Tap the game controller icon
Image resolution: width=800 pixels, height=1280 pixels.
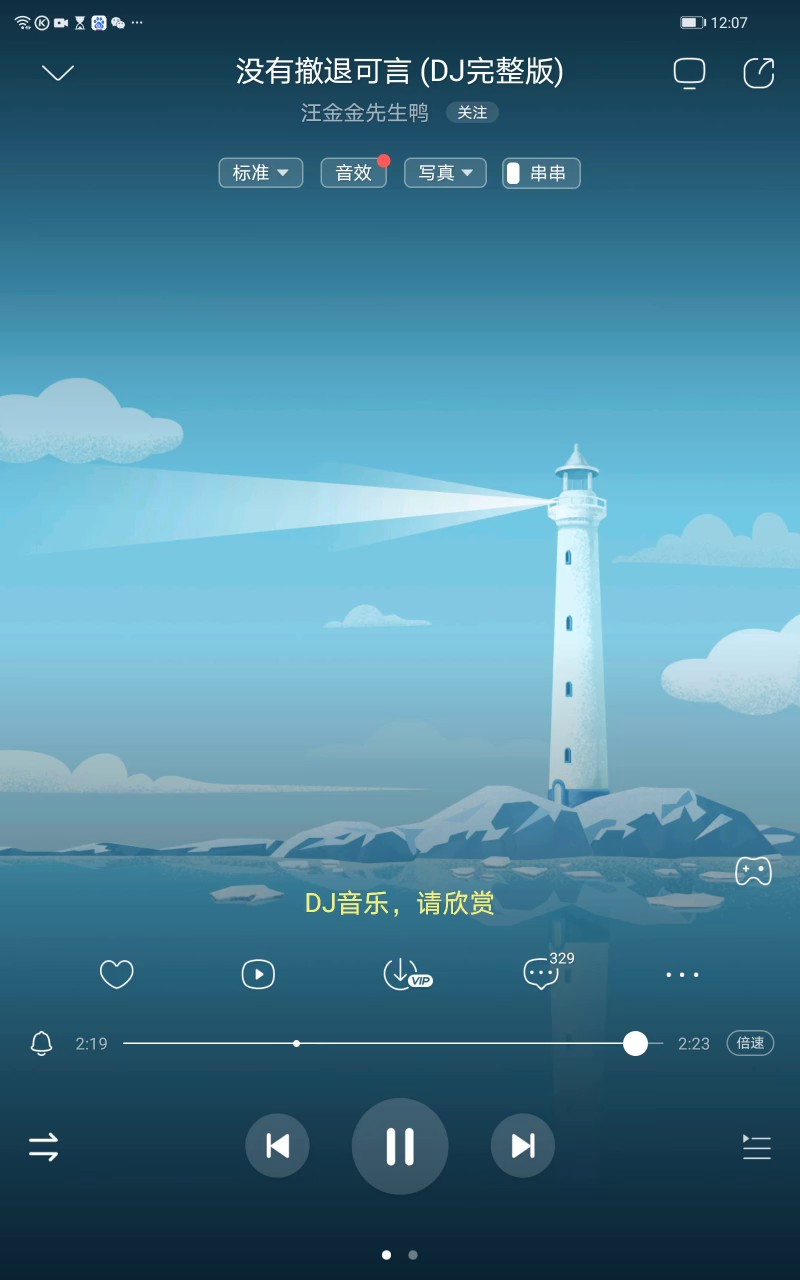753,871
